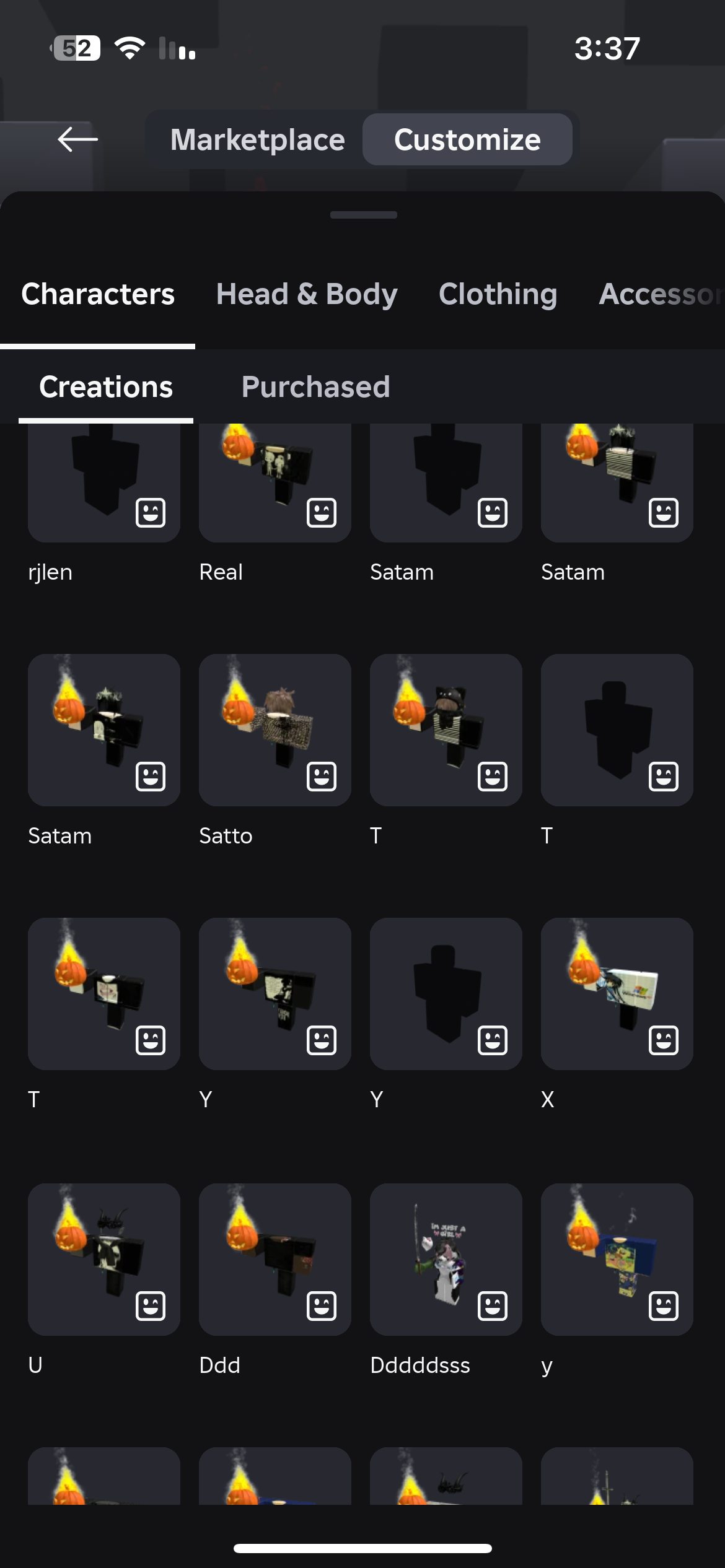Open the Characters category
The image size is (725, 1568).
click(x=98, y=294)
